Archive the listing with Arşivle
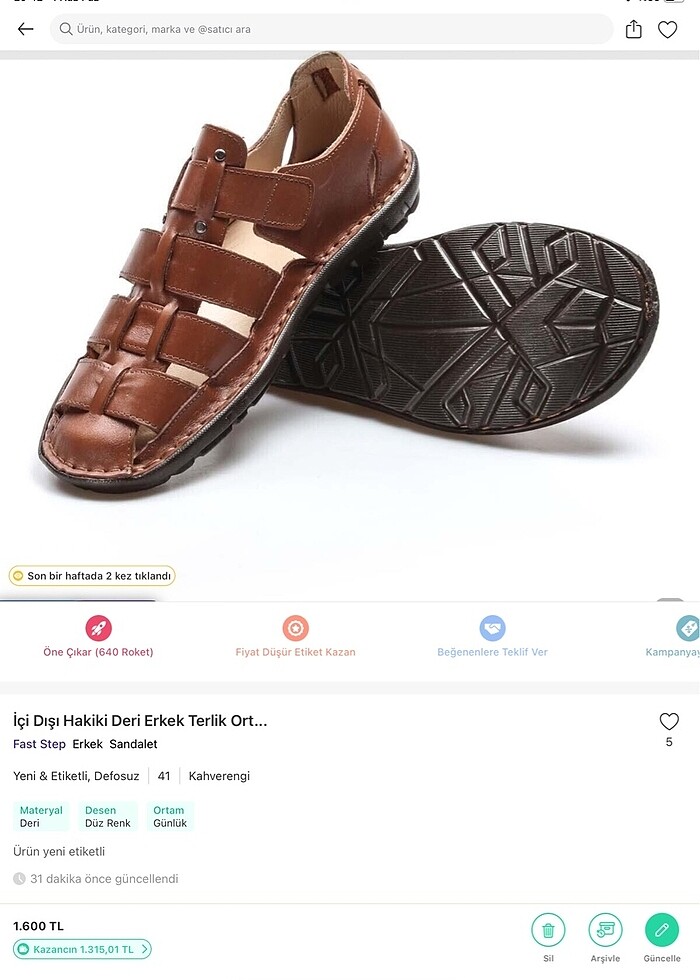 click(605, 937)
